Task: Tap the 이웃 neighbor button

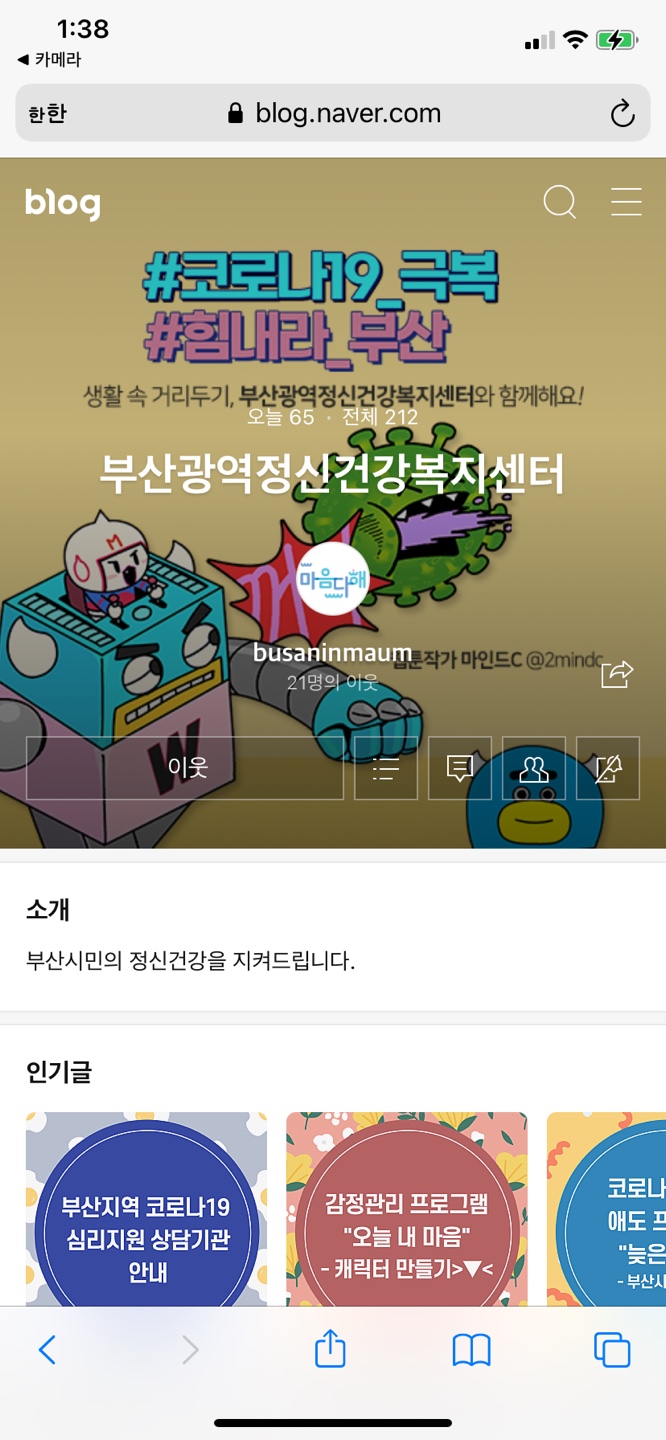Action: pos(186,768)
